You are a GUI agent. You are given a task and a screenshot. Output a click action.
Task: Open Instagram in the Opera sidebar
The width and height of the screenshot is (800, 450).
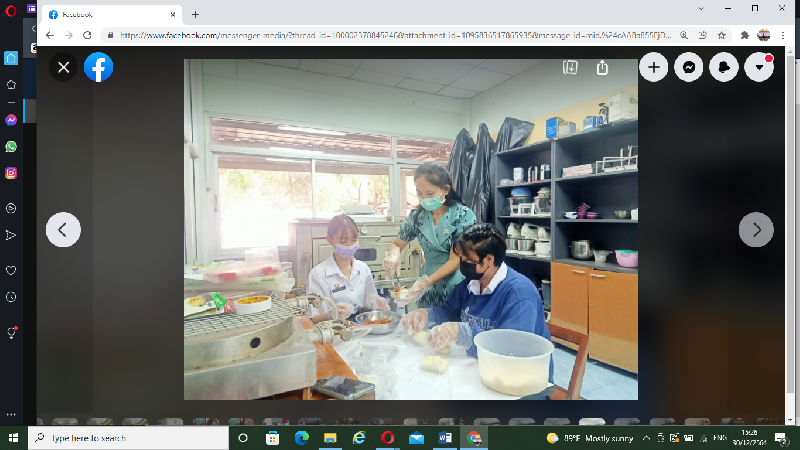pyautogui.click(x=11, y=173)
